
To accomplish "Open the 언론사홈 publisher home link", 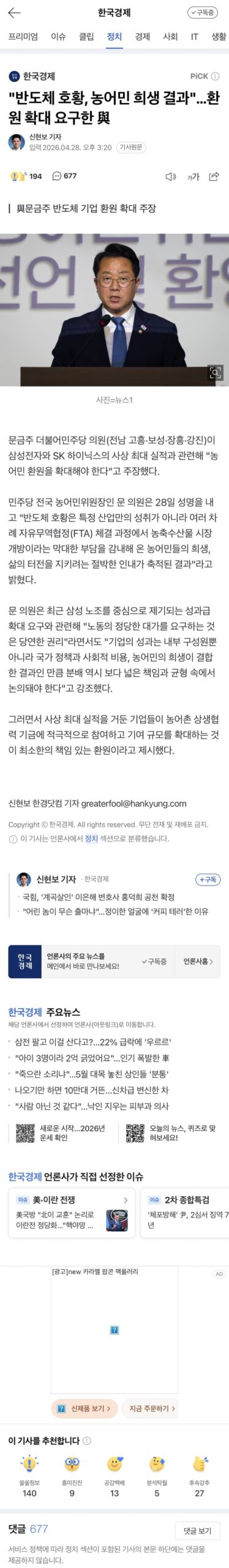I will [x=198, y=961].
